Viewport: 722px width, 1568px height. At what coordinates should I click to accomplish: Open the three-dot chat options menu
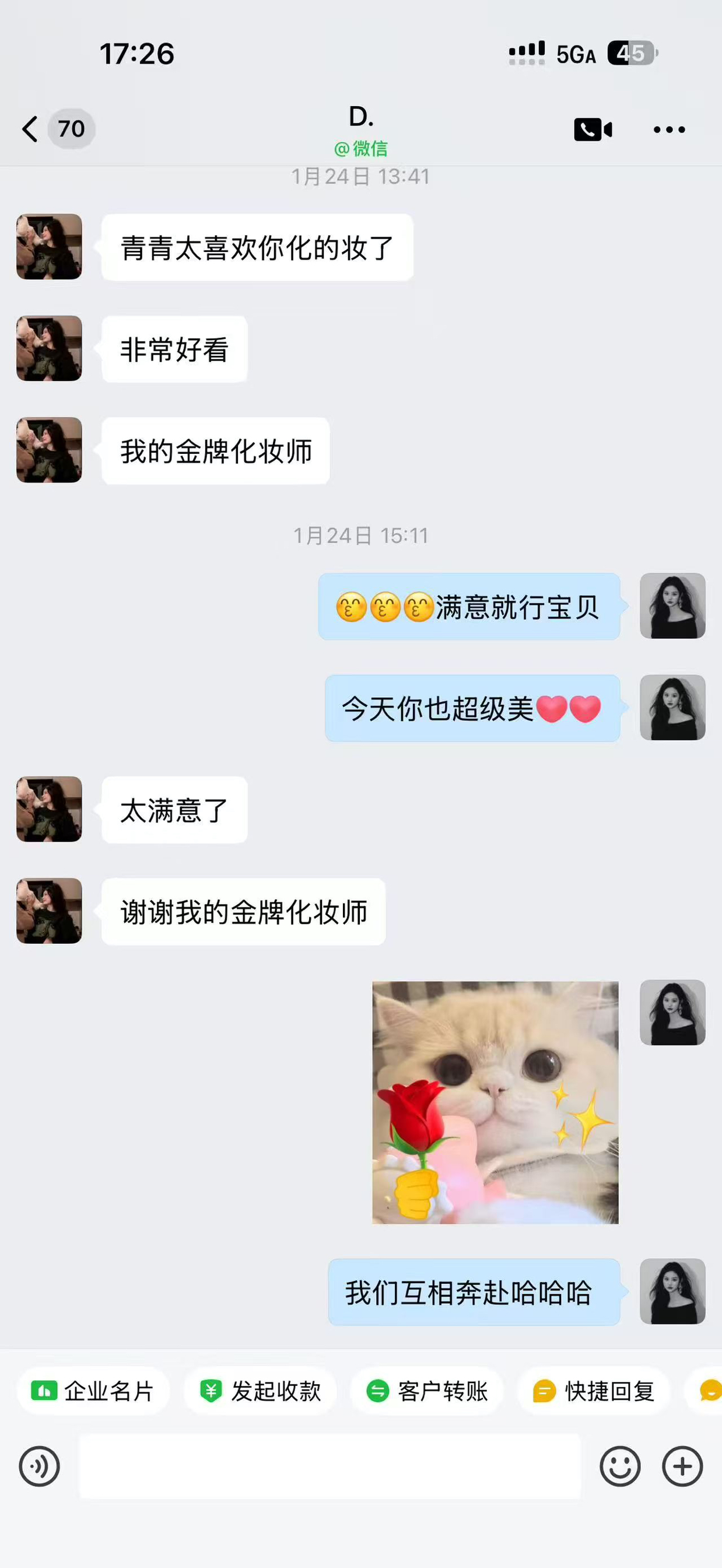click(669, 129)
